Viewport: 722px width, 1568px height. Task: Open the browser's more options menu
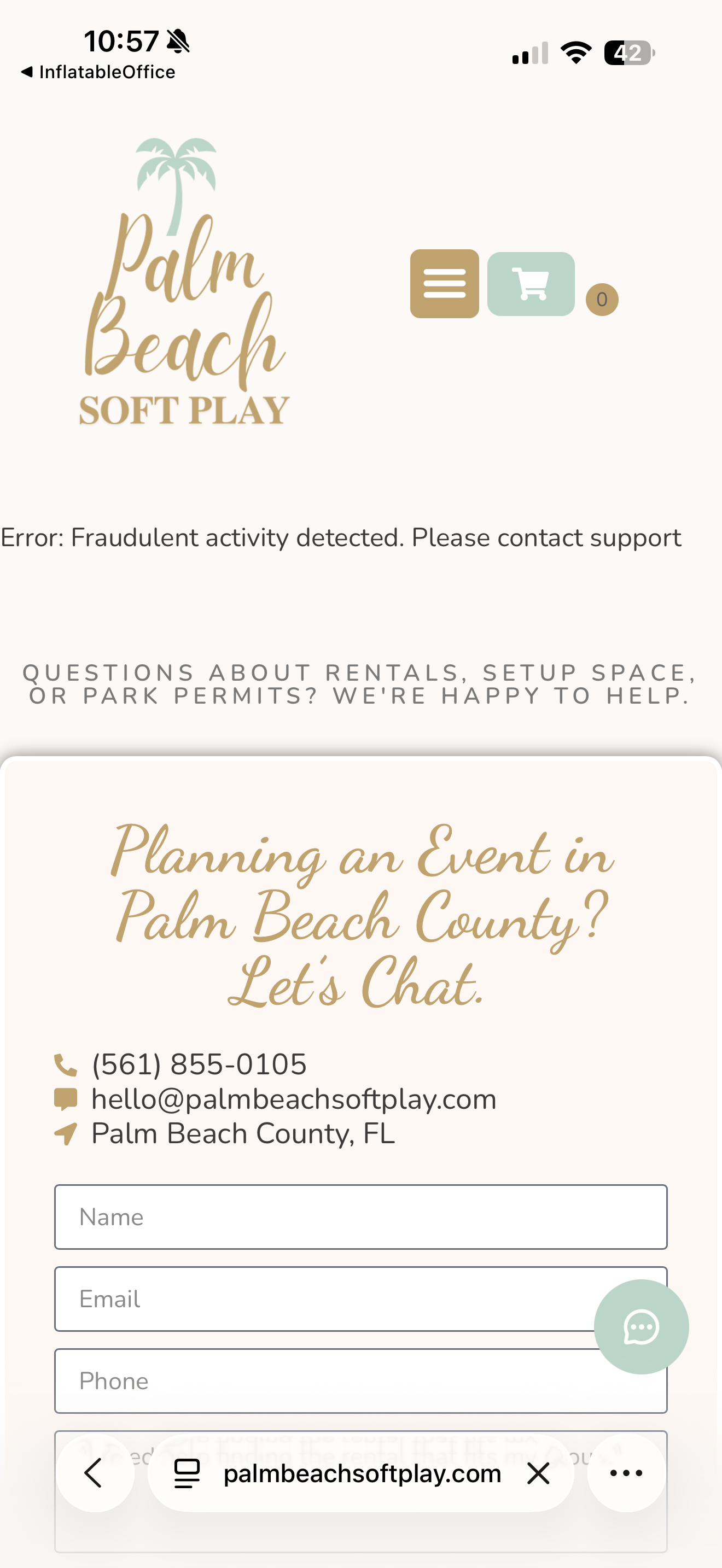[626, 1473]
